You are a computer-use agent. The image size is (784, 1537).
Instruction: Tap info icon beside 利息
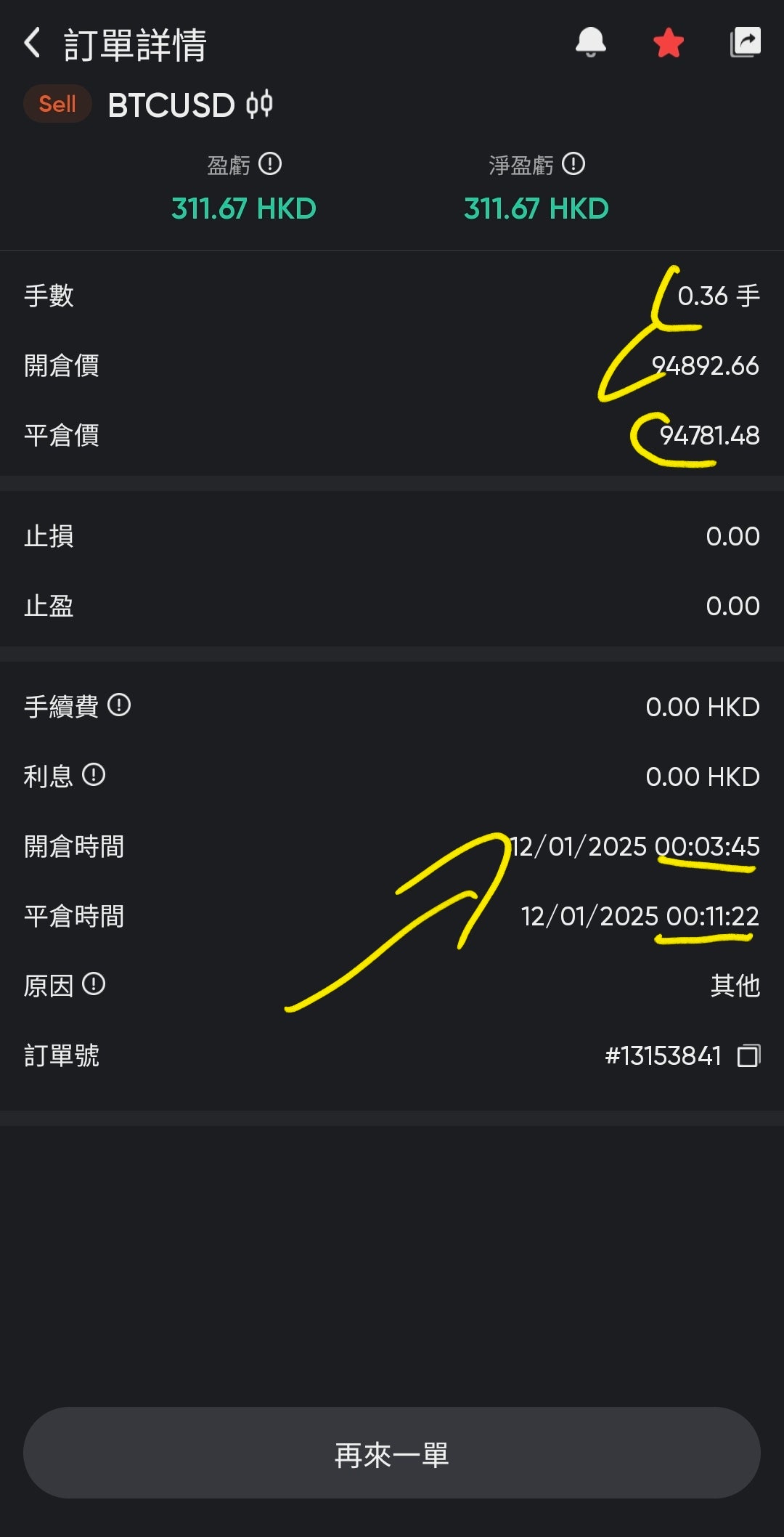(x=94, y=775)
